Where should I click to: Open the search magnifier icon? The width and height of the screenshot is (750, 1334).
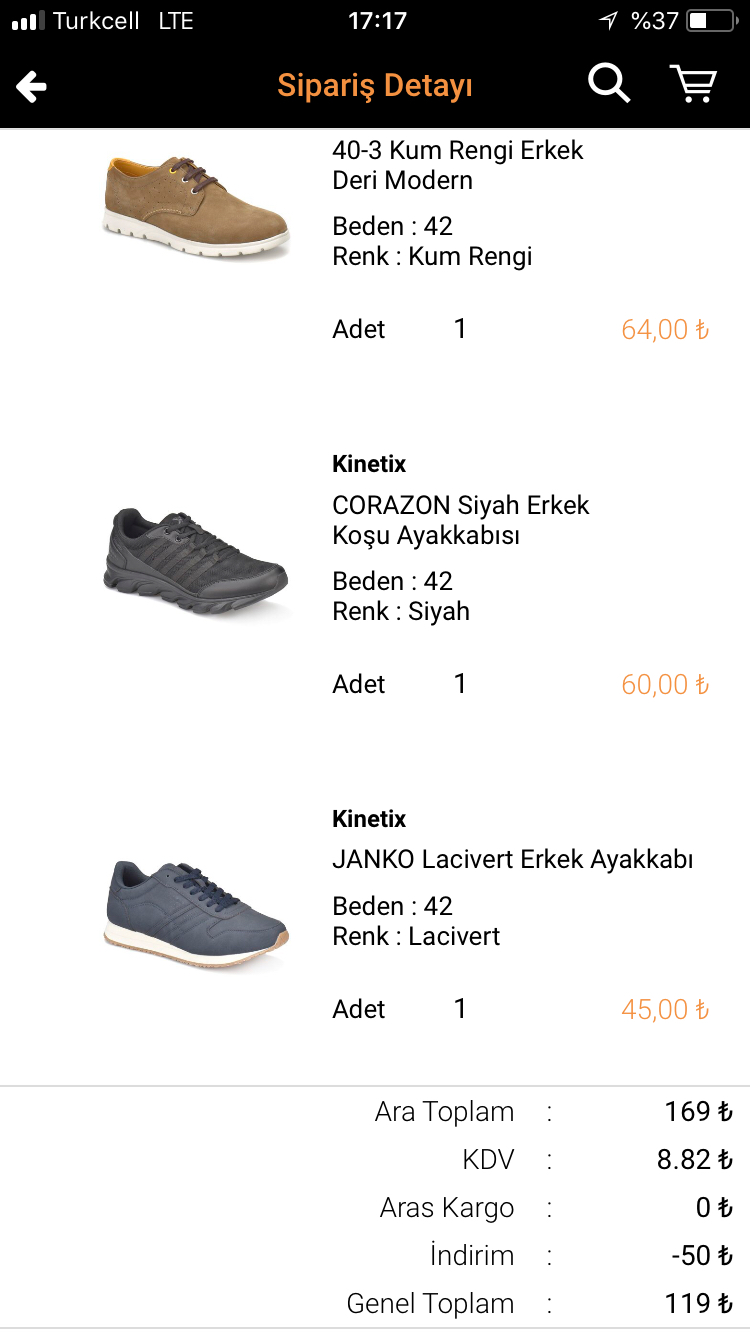tap(608, 84)
